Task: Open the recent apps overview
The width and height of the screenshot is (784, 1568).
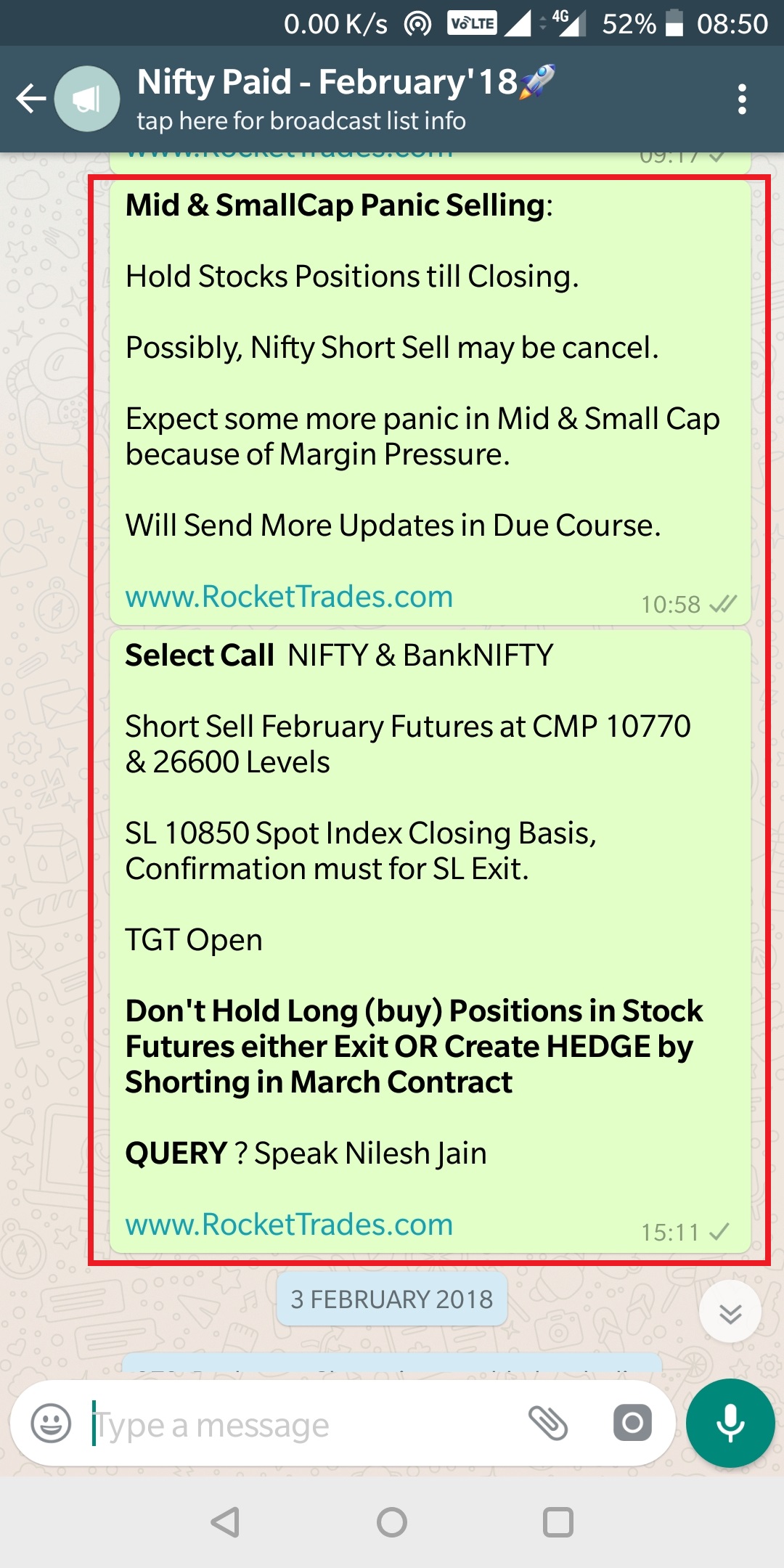Action: [558, 1522]
